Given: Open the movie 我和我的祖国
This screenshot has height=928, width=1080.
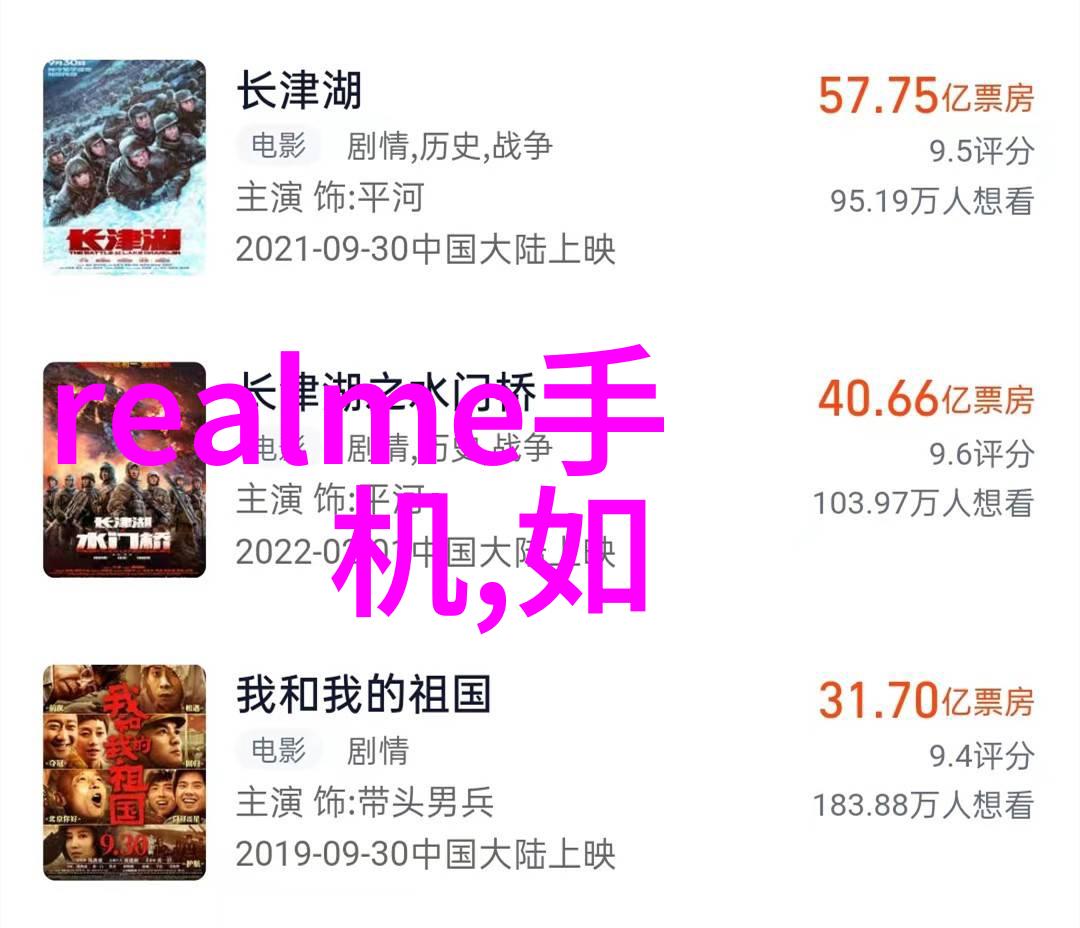Looking at the screenshot, I should coord(363,694).
